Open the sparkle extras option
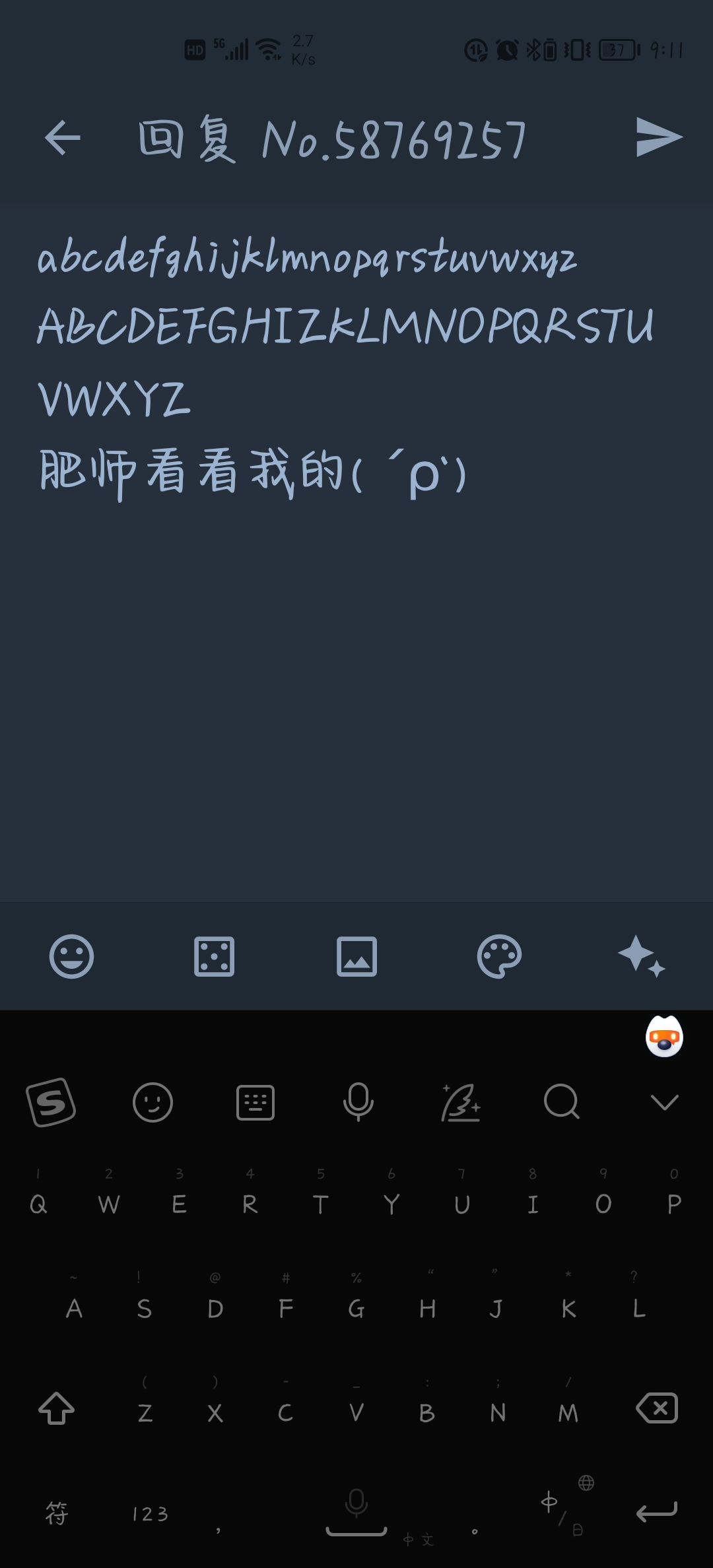Screen dimensions: 713x1568 pyautogui.click(x=641, y=956)
